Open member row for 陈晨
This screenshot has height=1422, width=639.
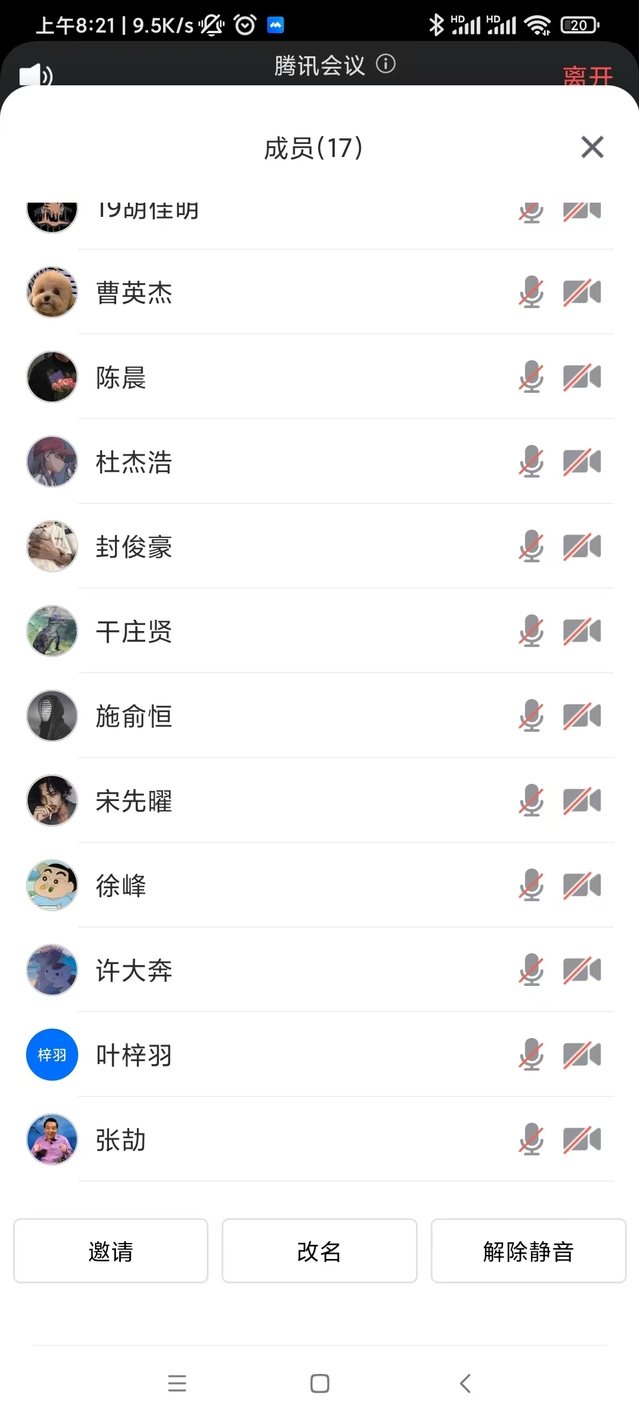(x=121, y=378)
